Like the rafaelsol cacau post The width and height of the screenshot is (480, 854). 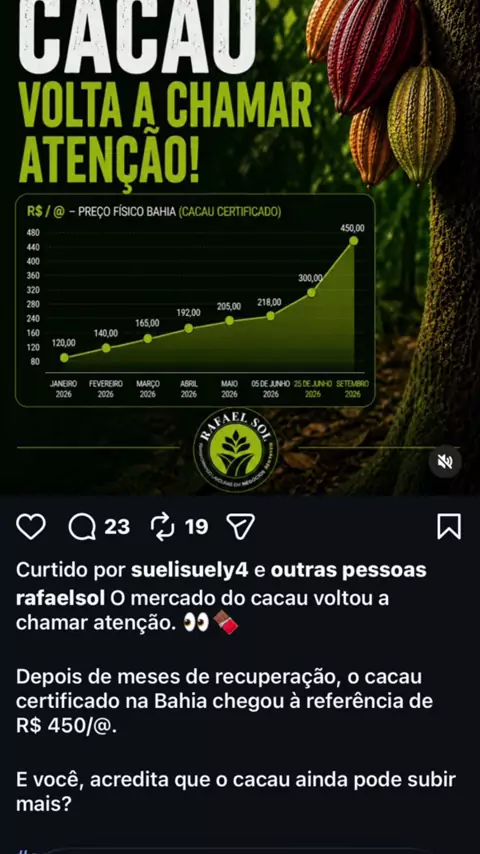(31, 527)
